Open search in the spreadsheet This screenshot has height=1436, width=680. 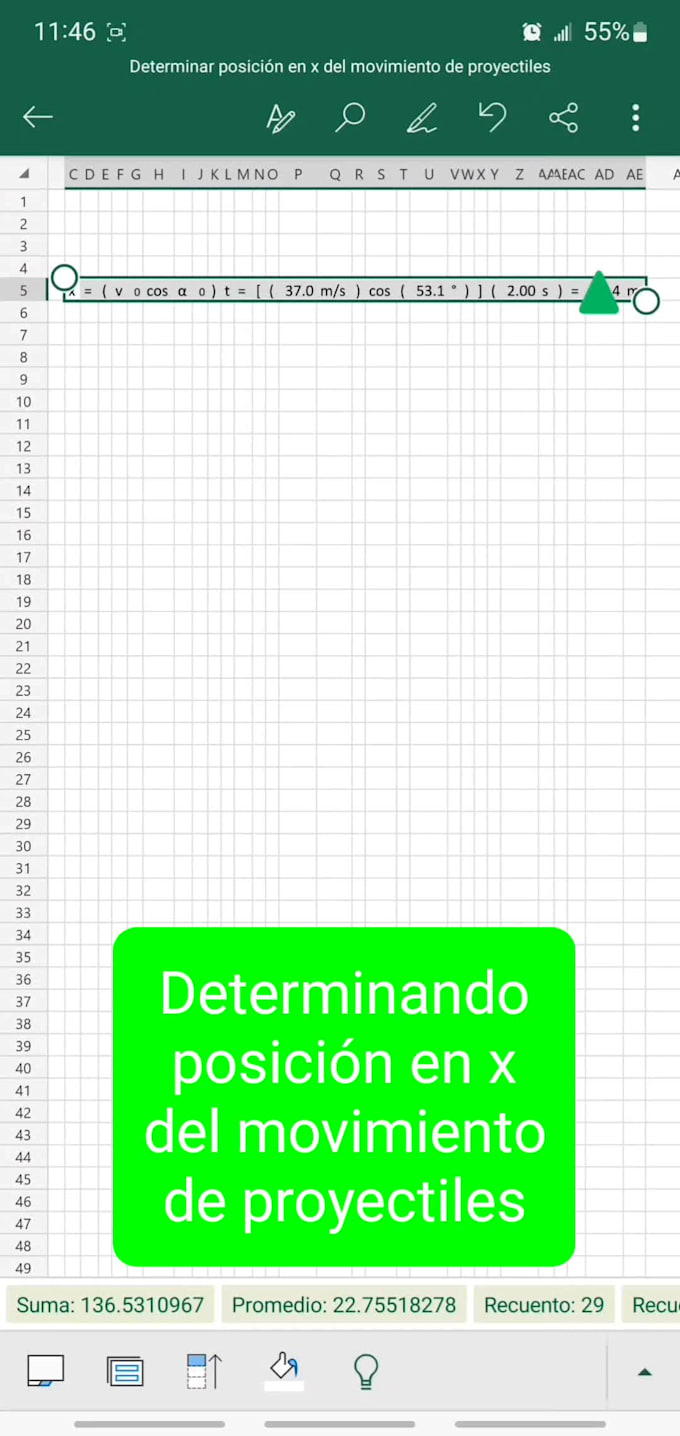349,118
